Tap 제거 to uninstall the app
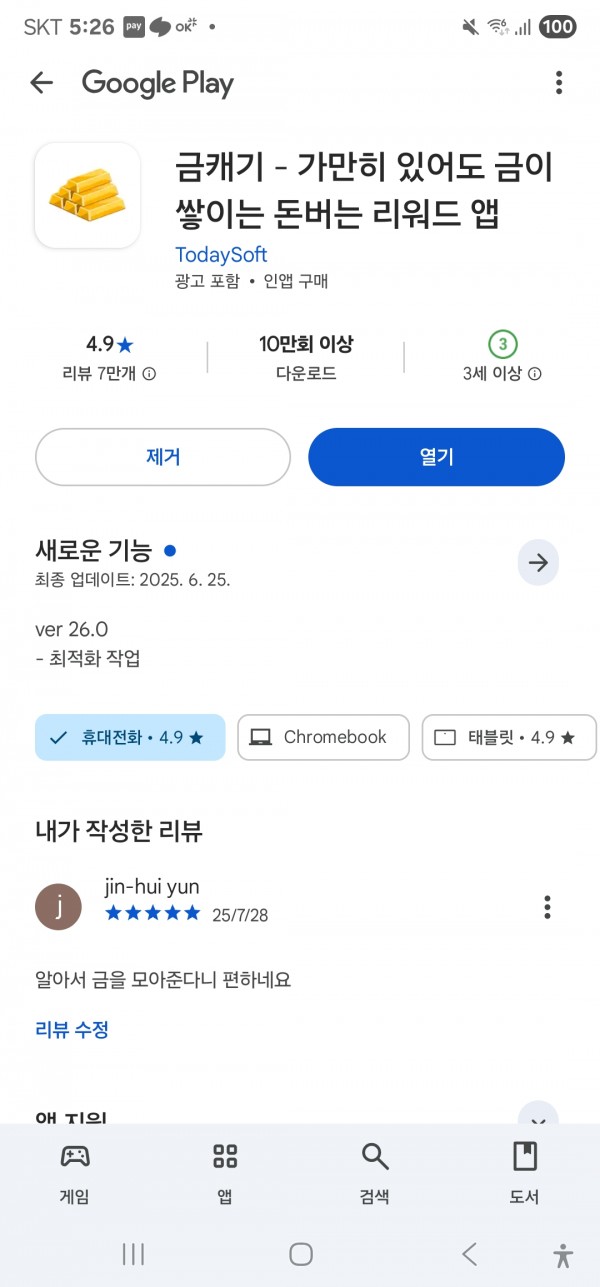This screenshot has height=1287, width=600. pos(163,457)
